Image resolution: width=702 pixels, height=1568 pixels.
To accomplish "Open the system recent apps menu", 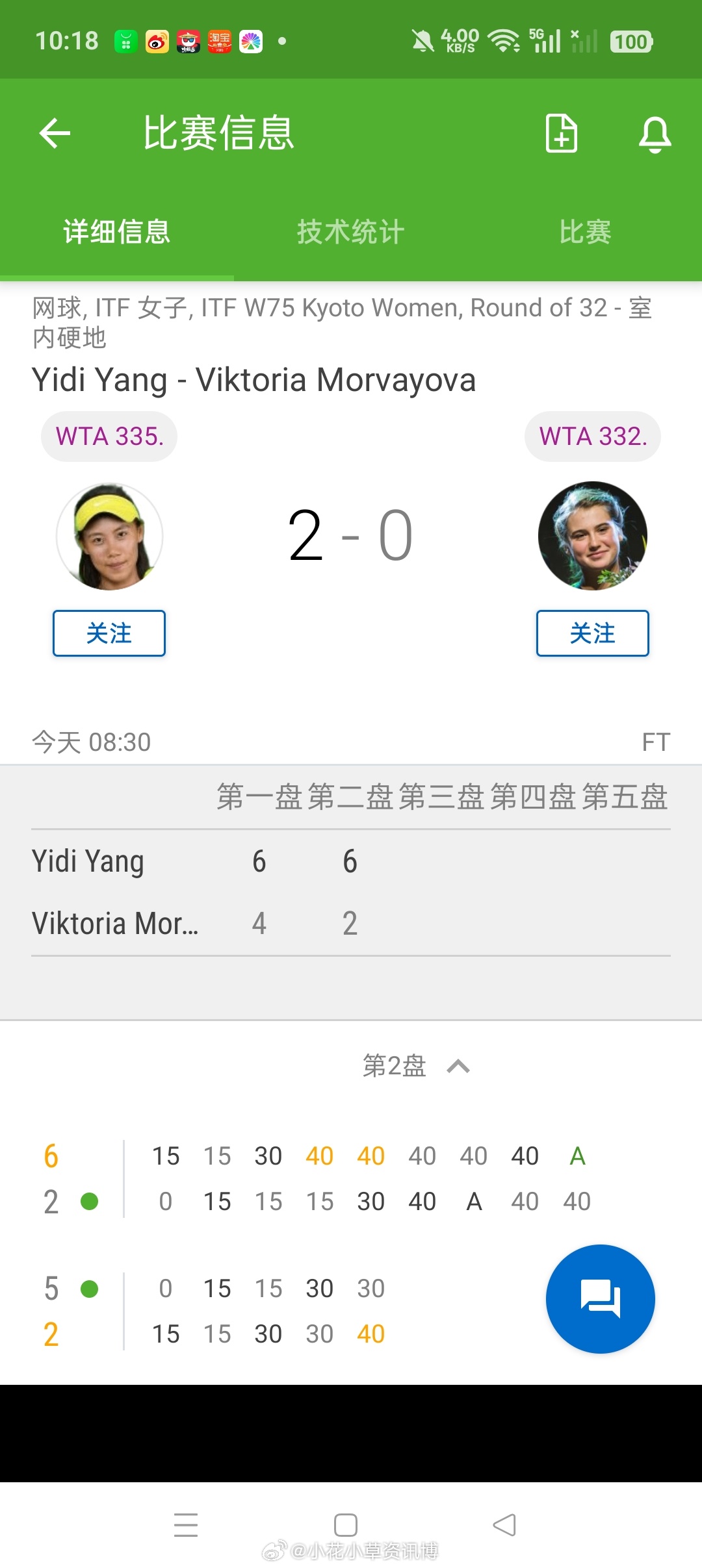I will click(x=186, y=1524).
